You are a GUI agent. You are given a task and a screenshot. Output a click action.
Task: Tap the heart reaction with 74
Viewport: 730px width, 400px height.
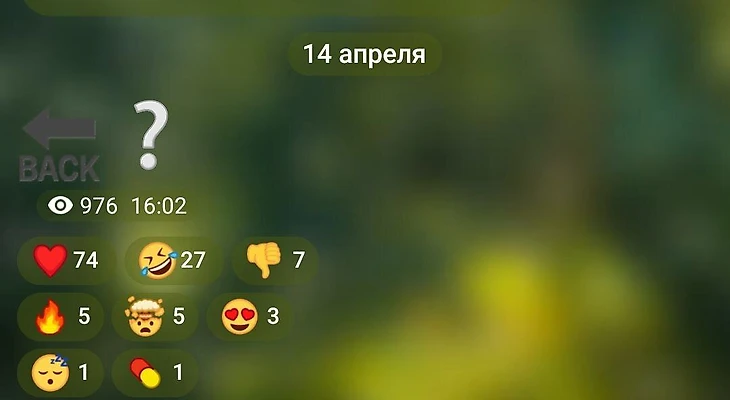tap(65, 261)
